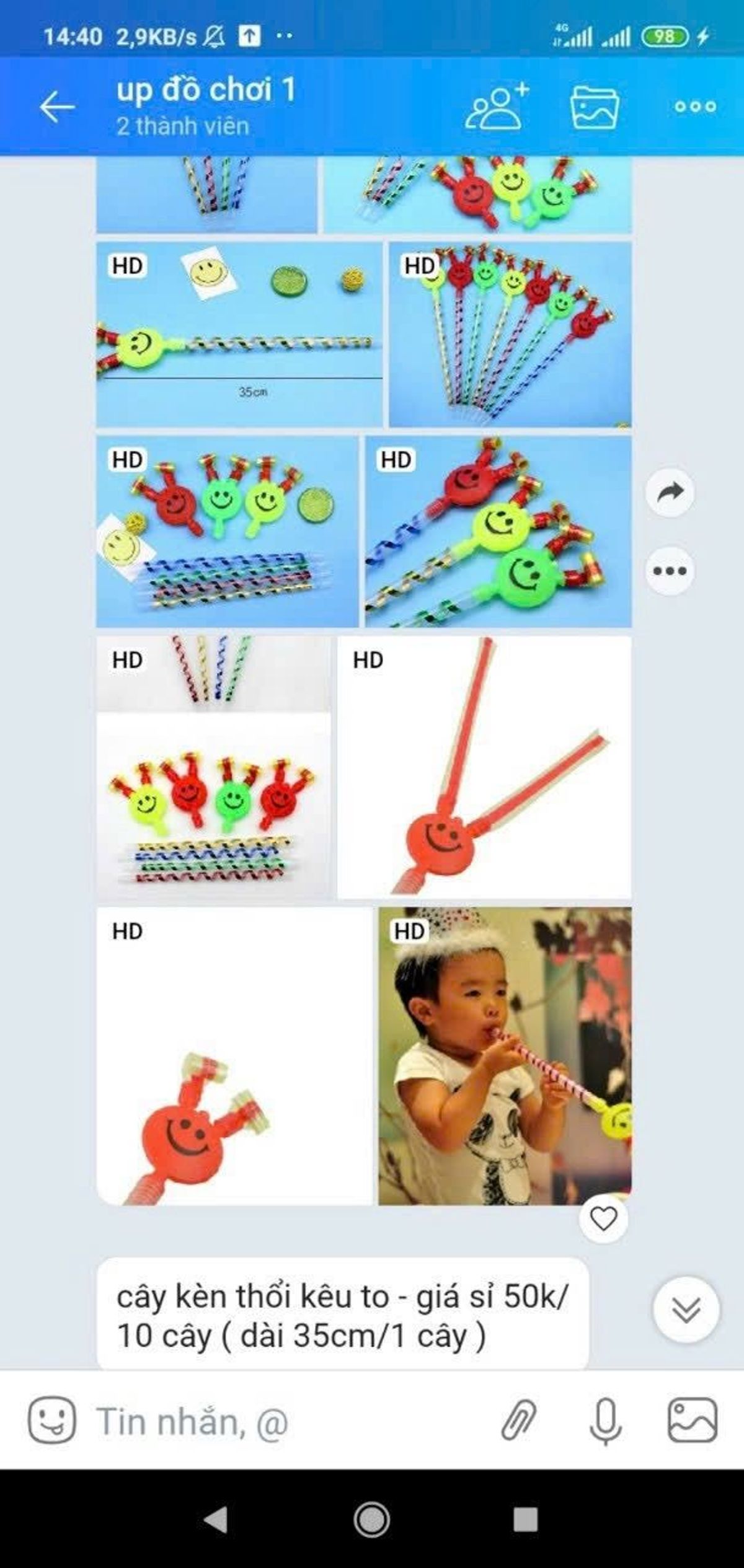Open the 35cm length photo
The image size is (744, 1568).
239,335
